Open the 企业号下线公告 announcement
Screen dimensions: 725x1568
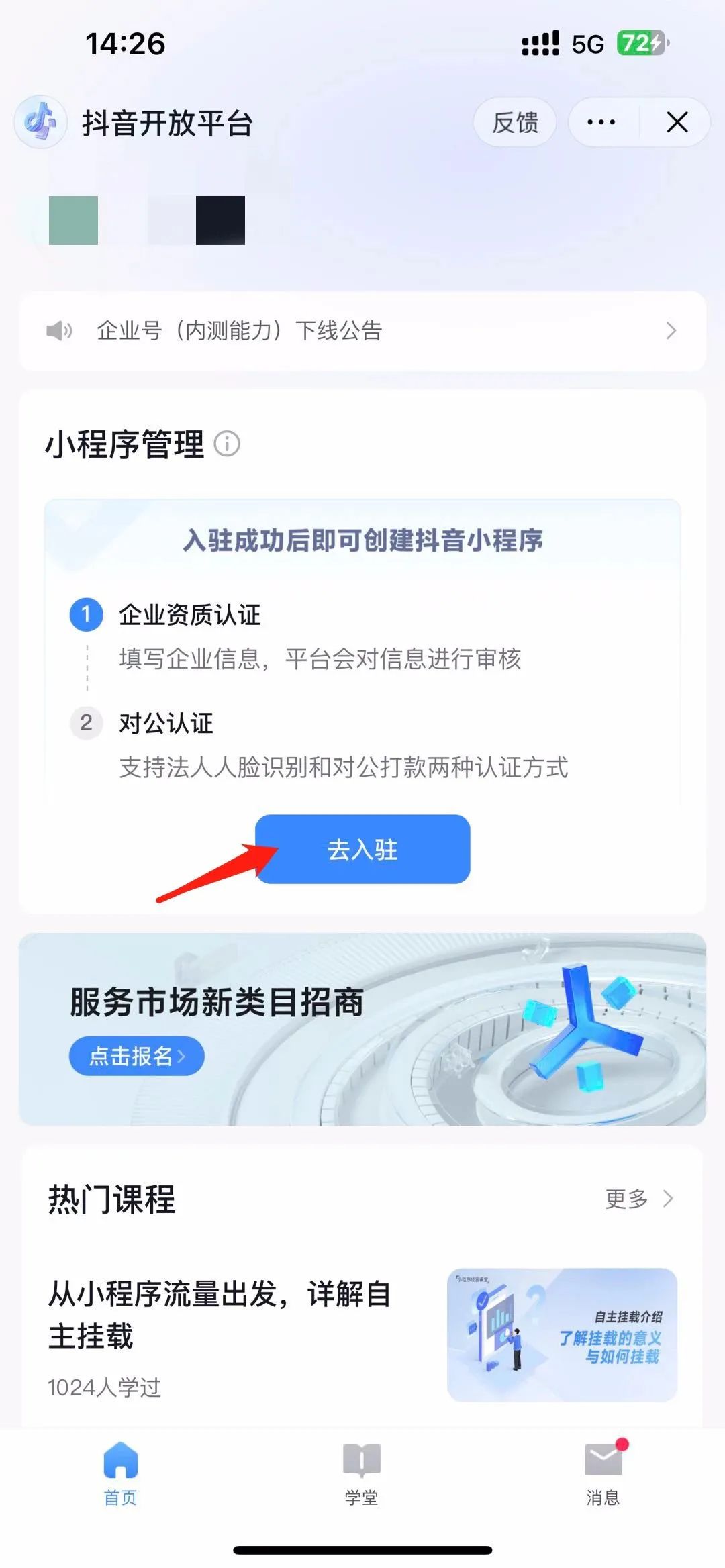point(362,330)
